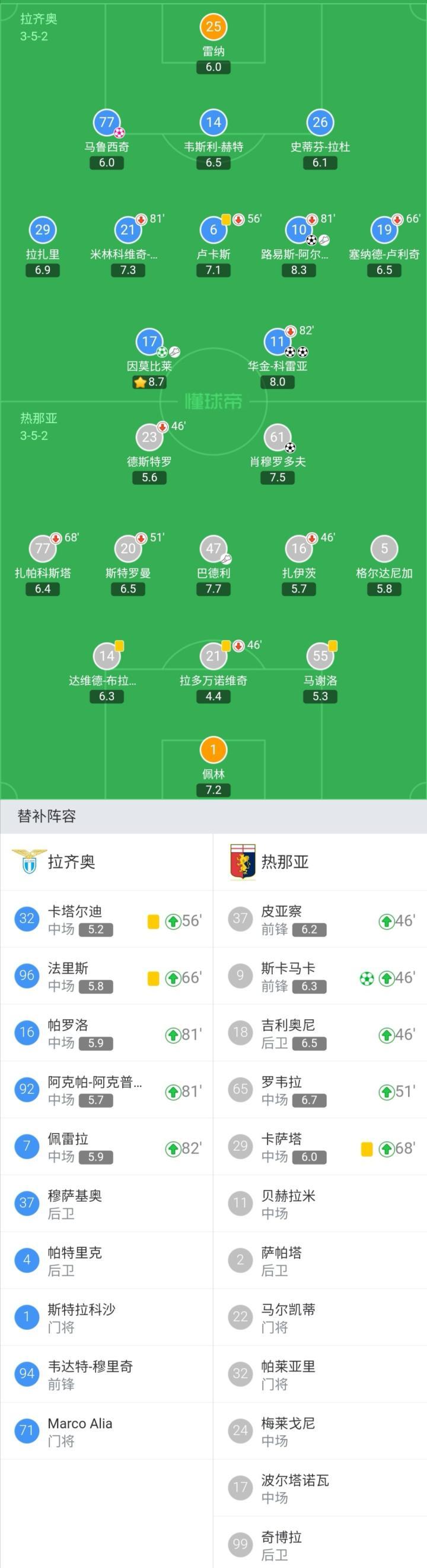Open 拉扎里's player profile
Image resolution: width=427 pixels, height=1568 pixels.
[43, 231]
